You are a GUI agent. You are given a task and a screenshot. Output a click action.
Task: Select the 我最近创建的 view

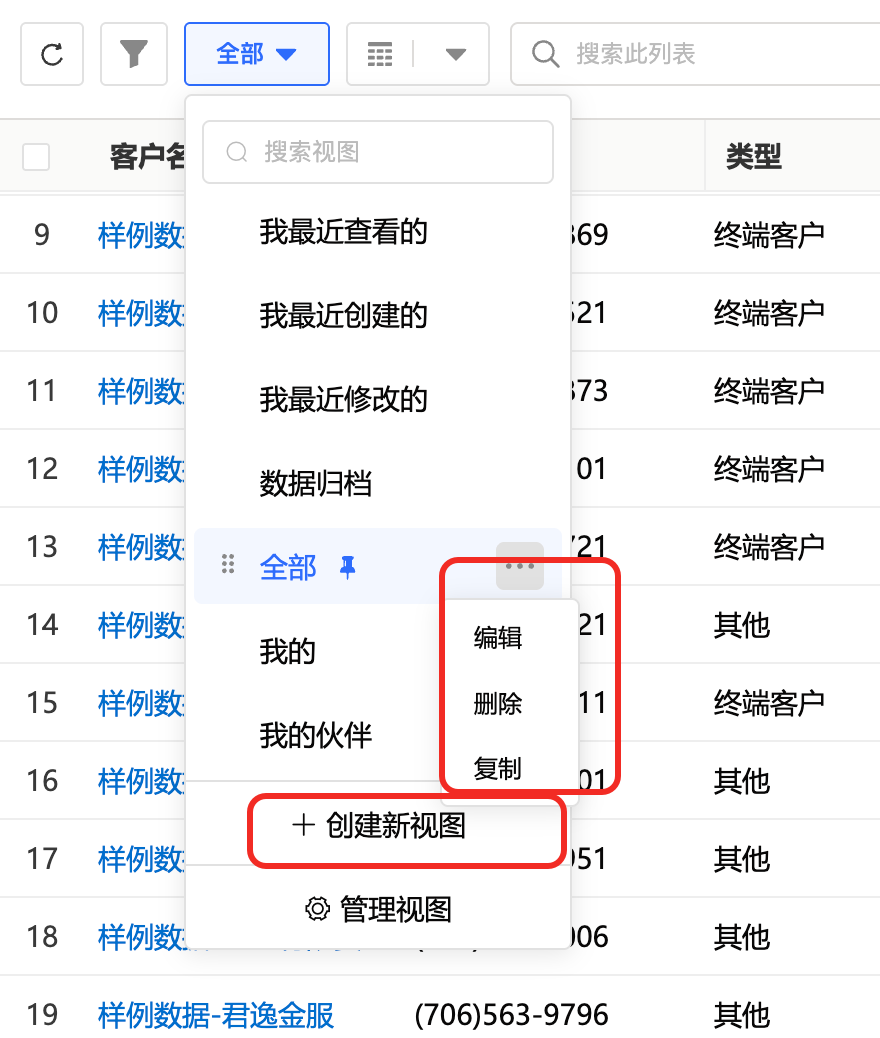coord(343,316)
